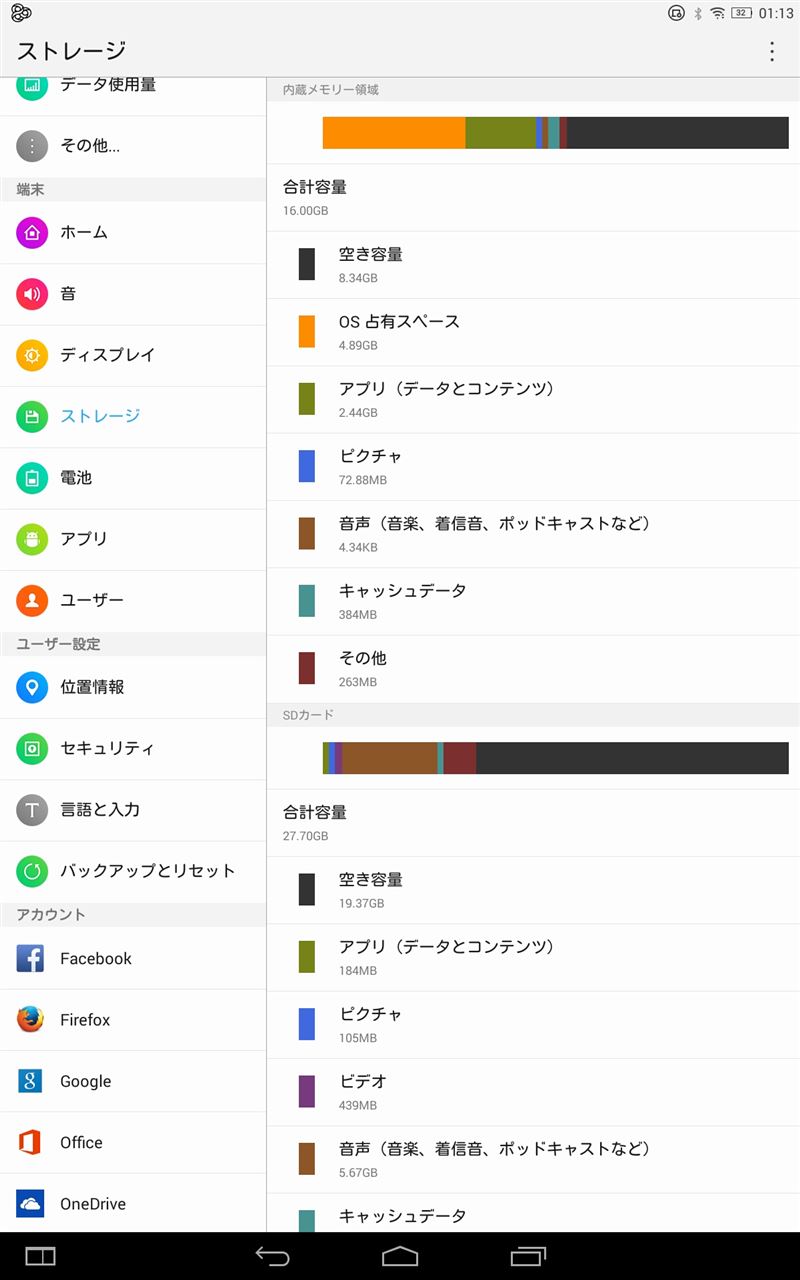Open セキュリティ settings
The image size is (800, 1280).
coord(133,748)
